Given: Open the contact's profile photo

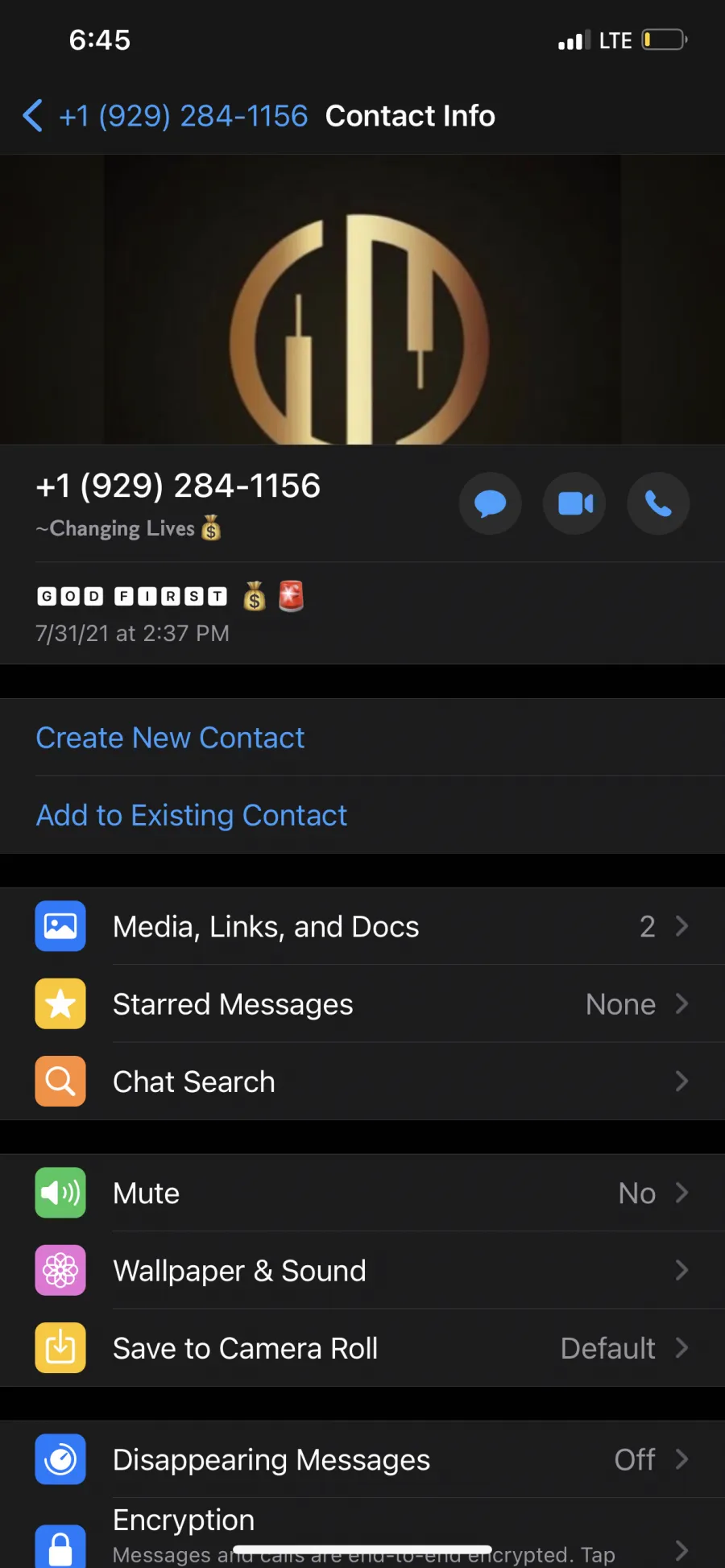Looking at the screenshot, I should click(362, 300).
